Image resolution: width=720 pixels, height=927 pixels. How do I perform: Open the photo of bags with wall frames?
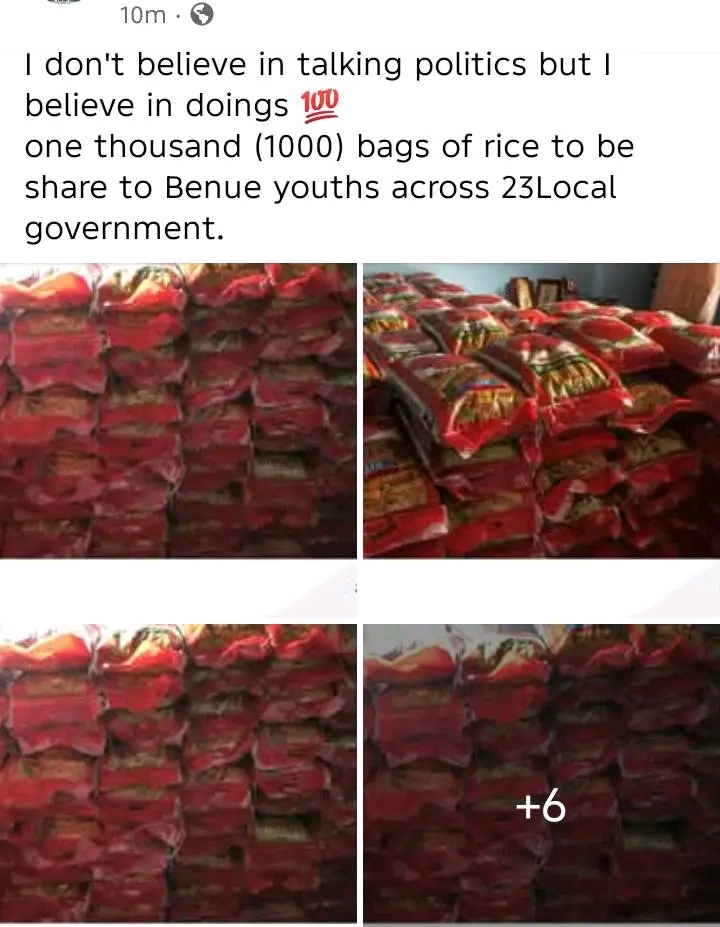click(541, 410)
